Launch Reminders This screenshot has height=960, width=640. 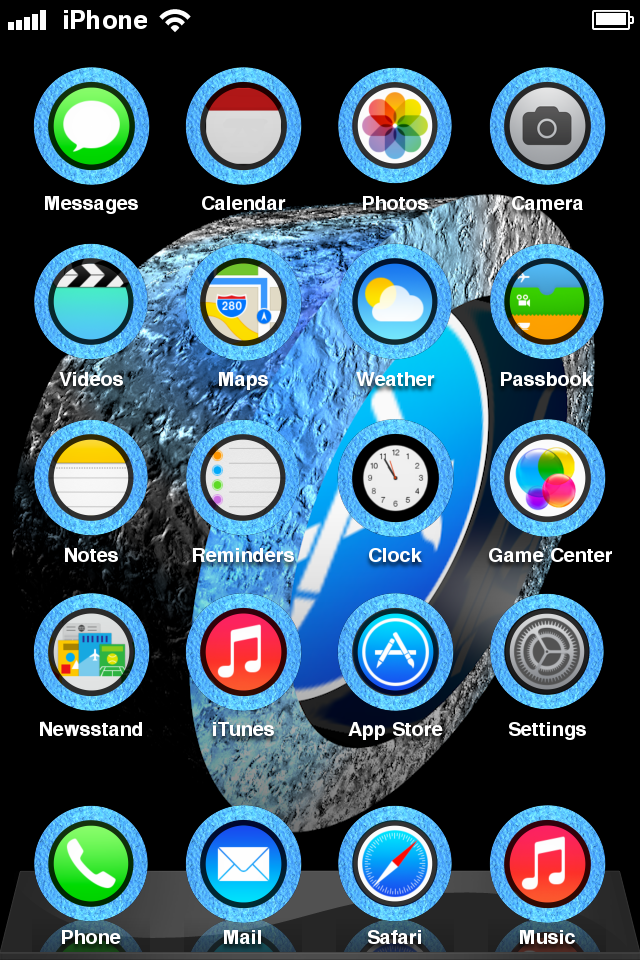(x=243, y=478)
